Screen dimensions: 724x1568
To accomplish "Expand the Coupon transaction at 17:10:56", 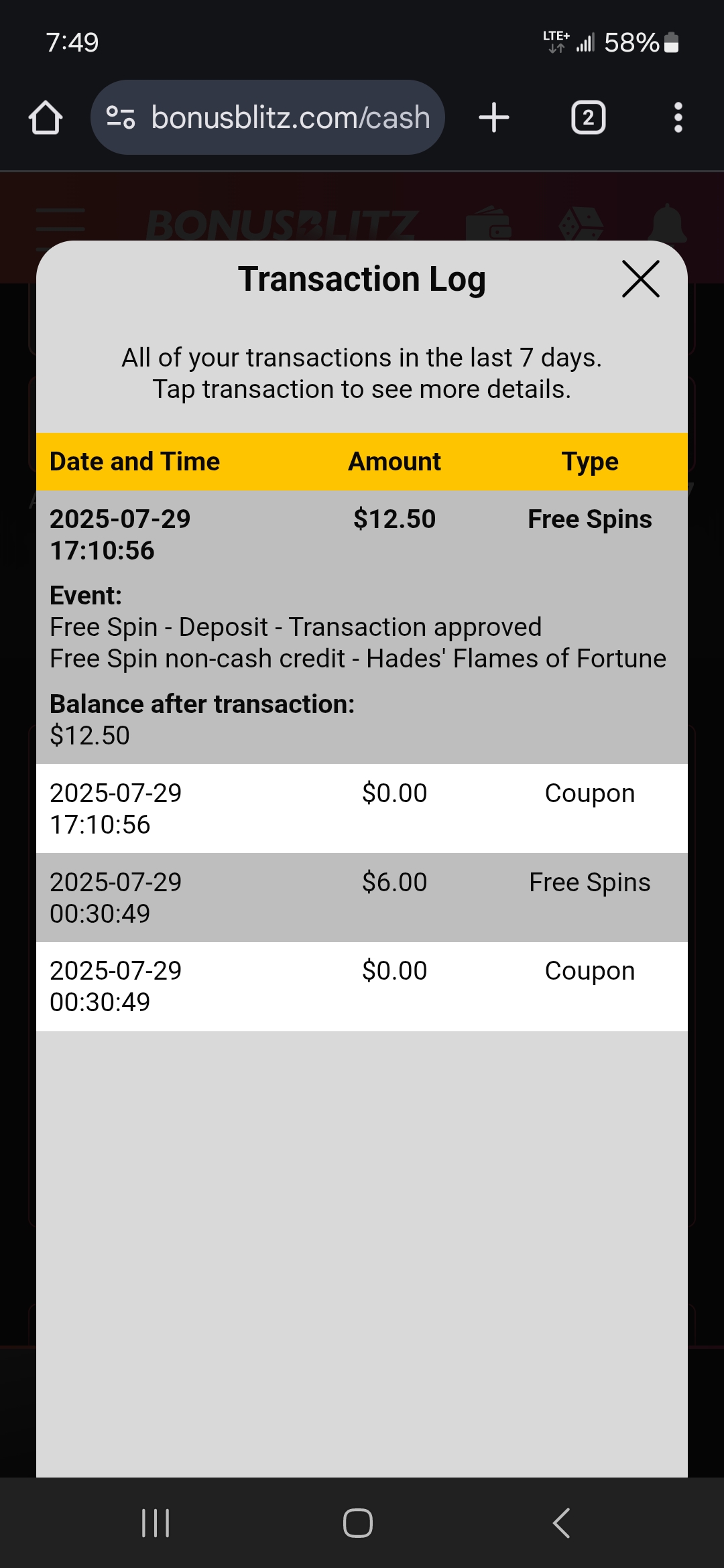I will click(362, 808).
